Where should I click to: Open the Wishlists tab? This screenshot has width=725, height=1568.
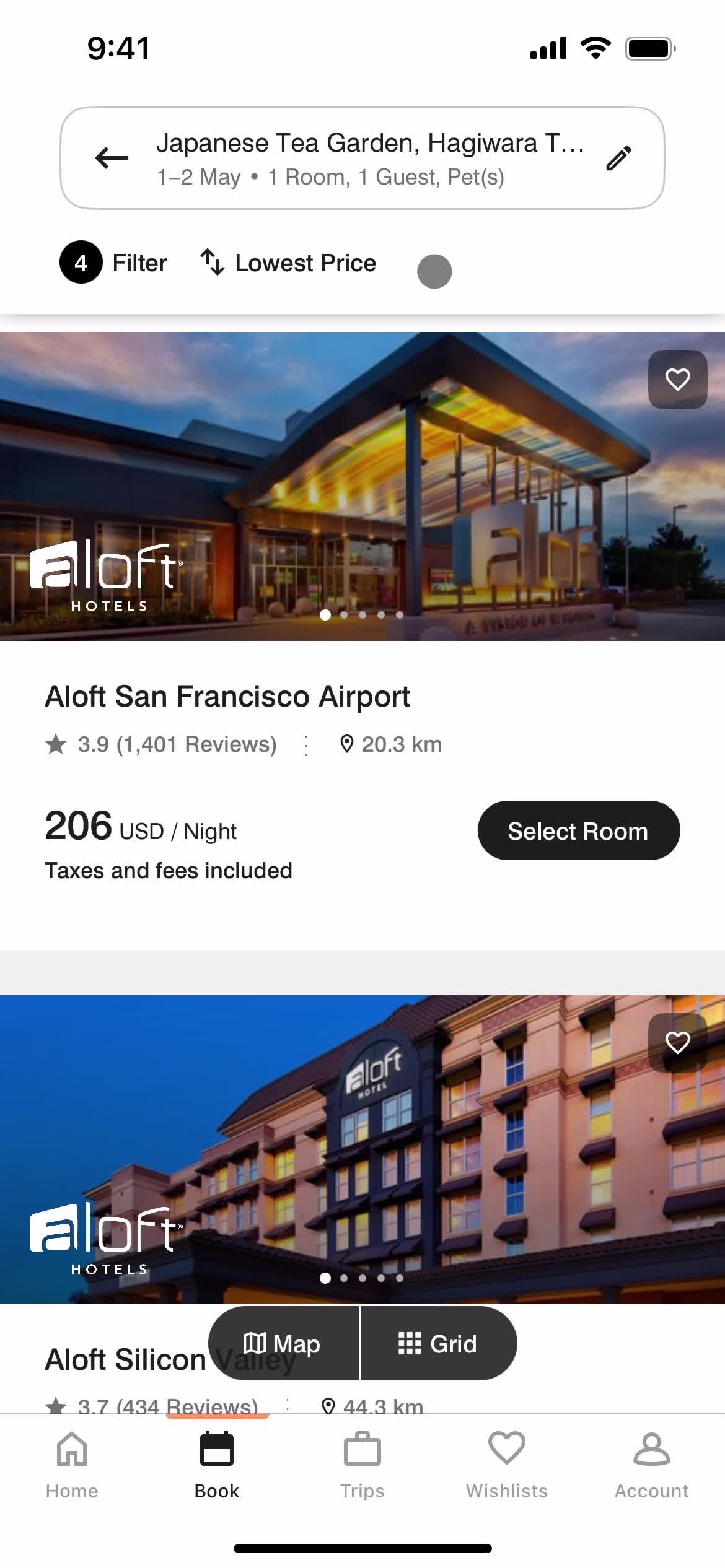507,1465
